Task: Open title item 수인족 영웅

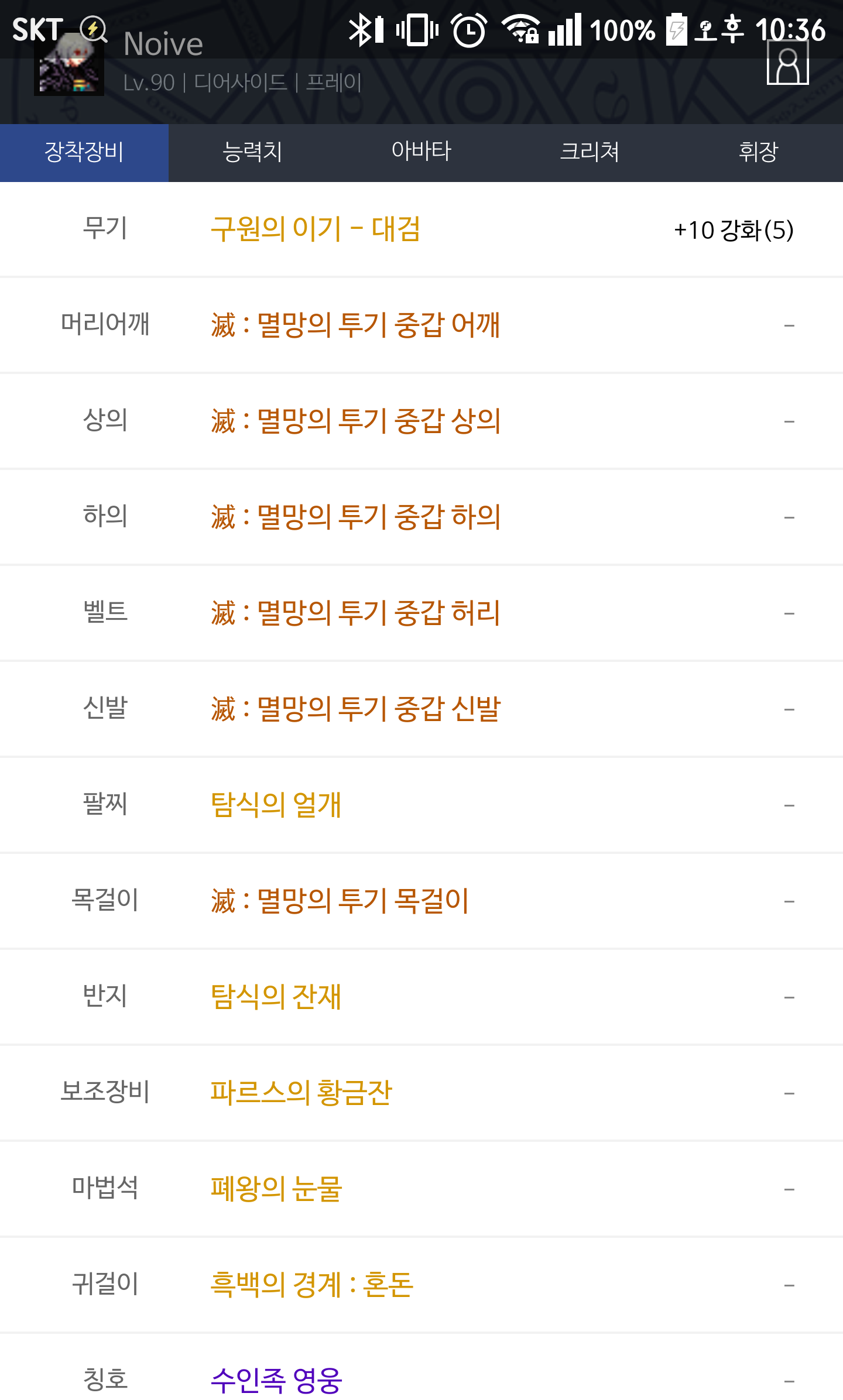Action: point(276,1381)
